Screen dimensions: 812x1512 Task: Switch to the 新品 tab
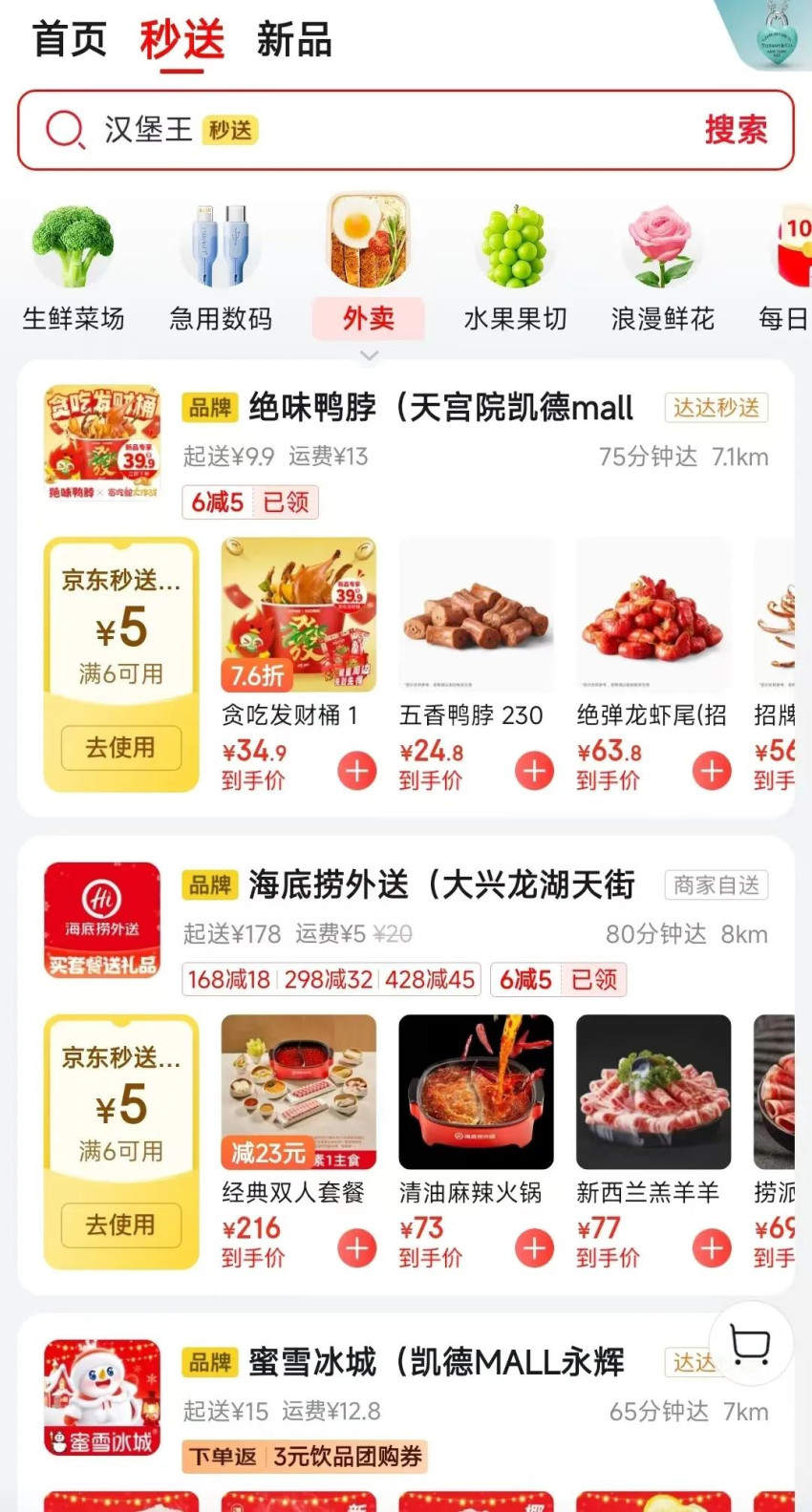click(292, 40)
